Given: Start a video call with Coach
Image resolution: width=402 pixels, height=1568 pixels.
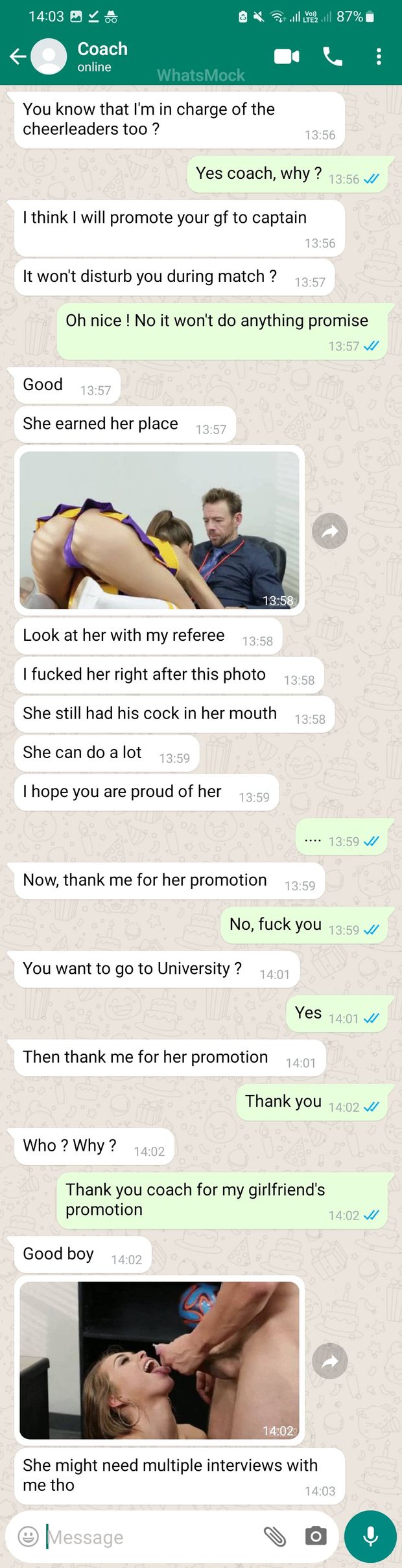Looking at the screenshot, I should pyautogui.click(x=286, y=57).
